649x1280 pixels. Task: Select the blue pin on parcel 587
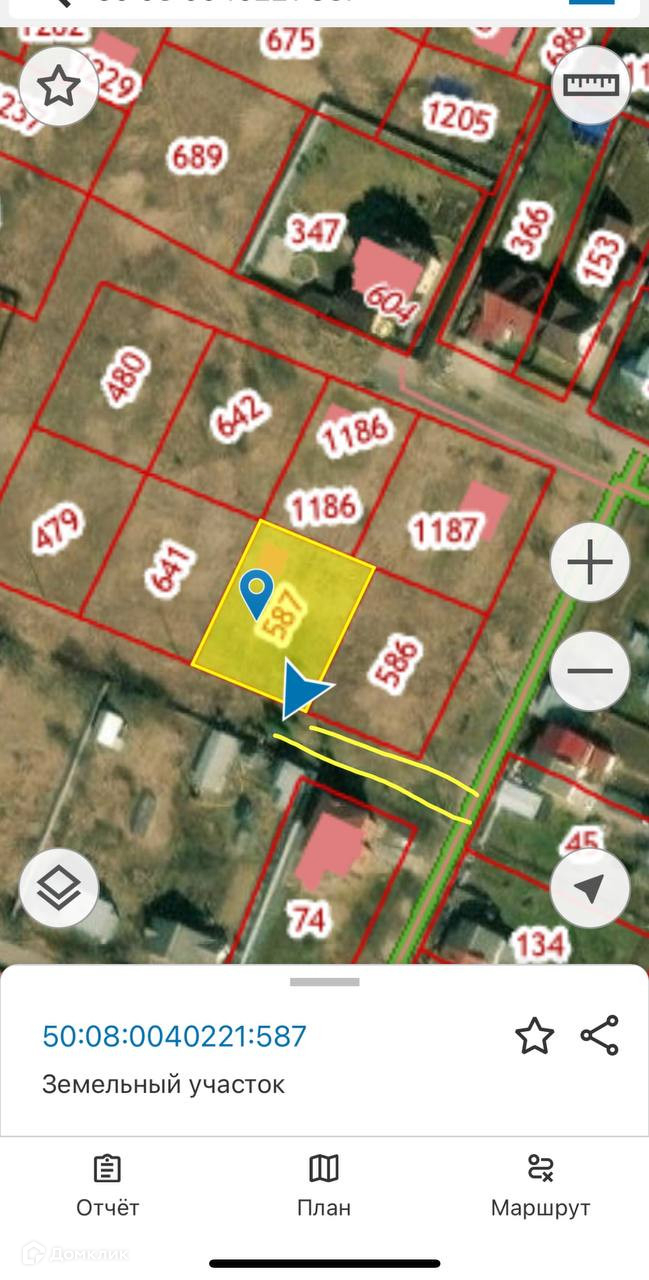[x=258, y=592]
